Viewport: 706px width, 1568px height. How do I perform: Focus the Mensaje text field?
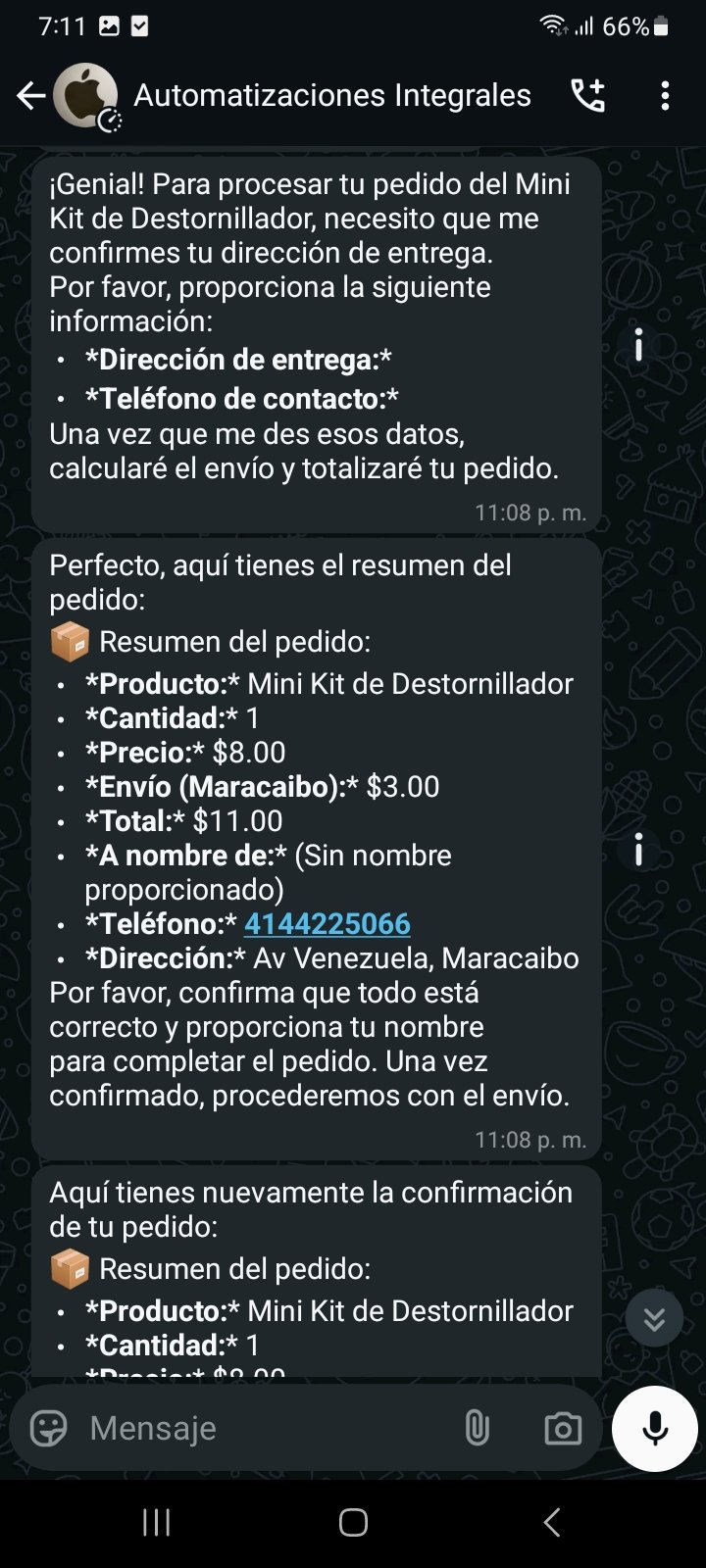click(x=265, y=1428)
